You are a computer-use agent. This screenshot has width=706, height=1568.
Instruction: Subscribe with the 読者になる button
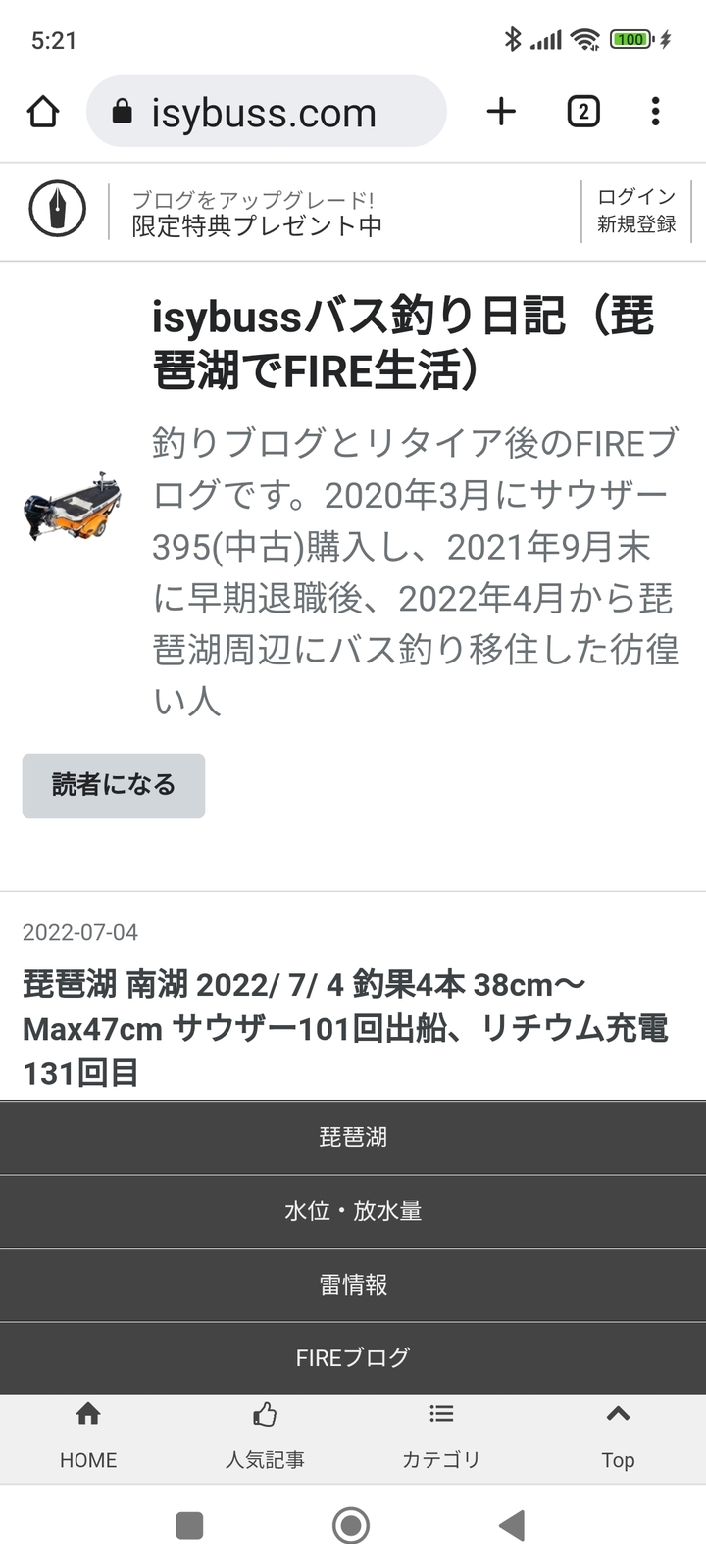(114, 785)
